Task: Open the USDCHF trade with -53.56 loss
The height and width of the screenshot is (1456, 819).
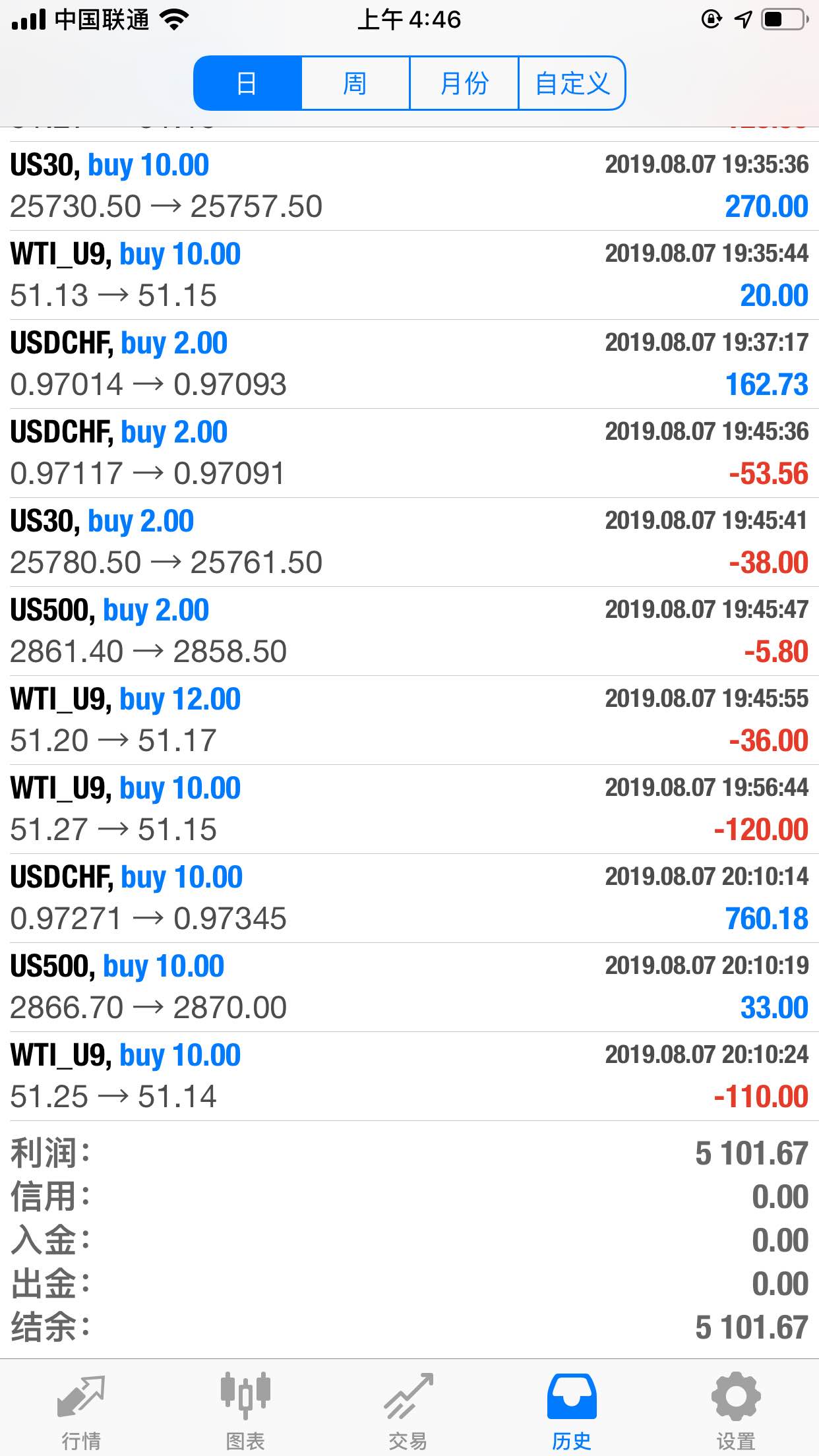Action: 409,453
